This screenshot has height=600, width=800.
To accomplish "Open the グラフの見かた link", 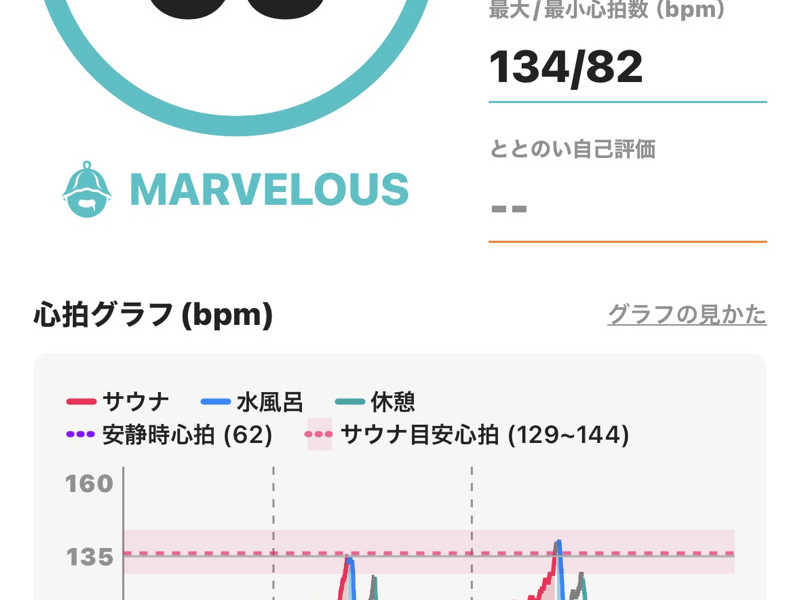I will pos(687,315).
